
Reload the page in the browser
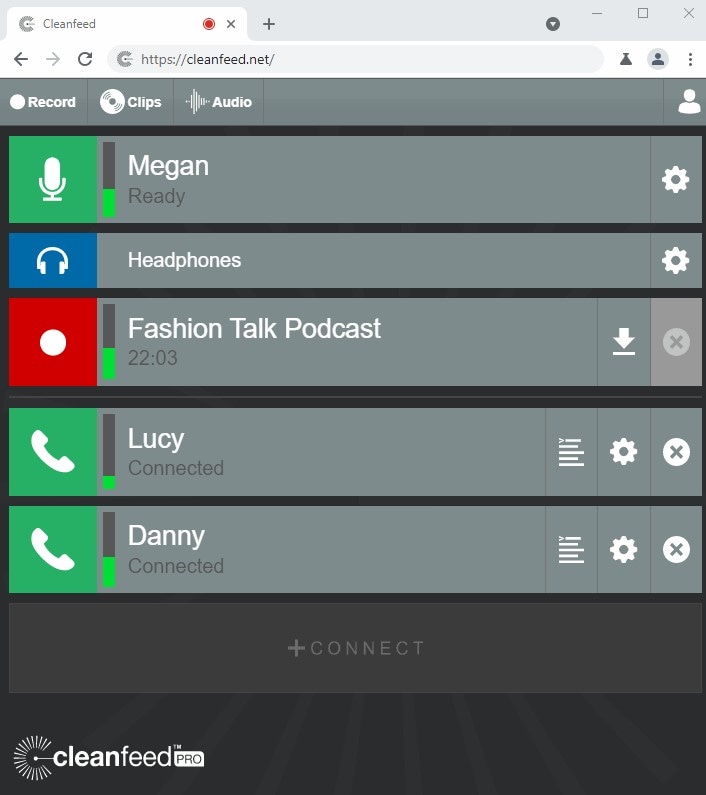(85, 59)
